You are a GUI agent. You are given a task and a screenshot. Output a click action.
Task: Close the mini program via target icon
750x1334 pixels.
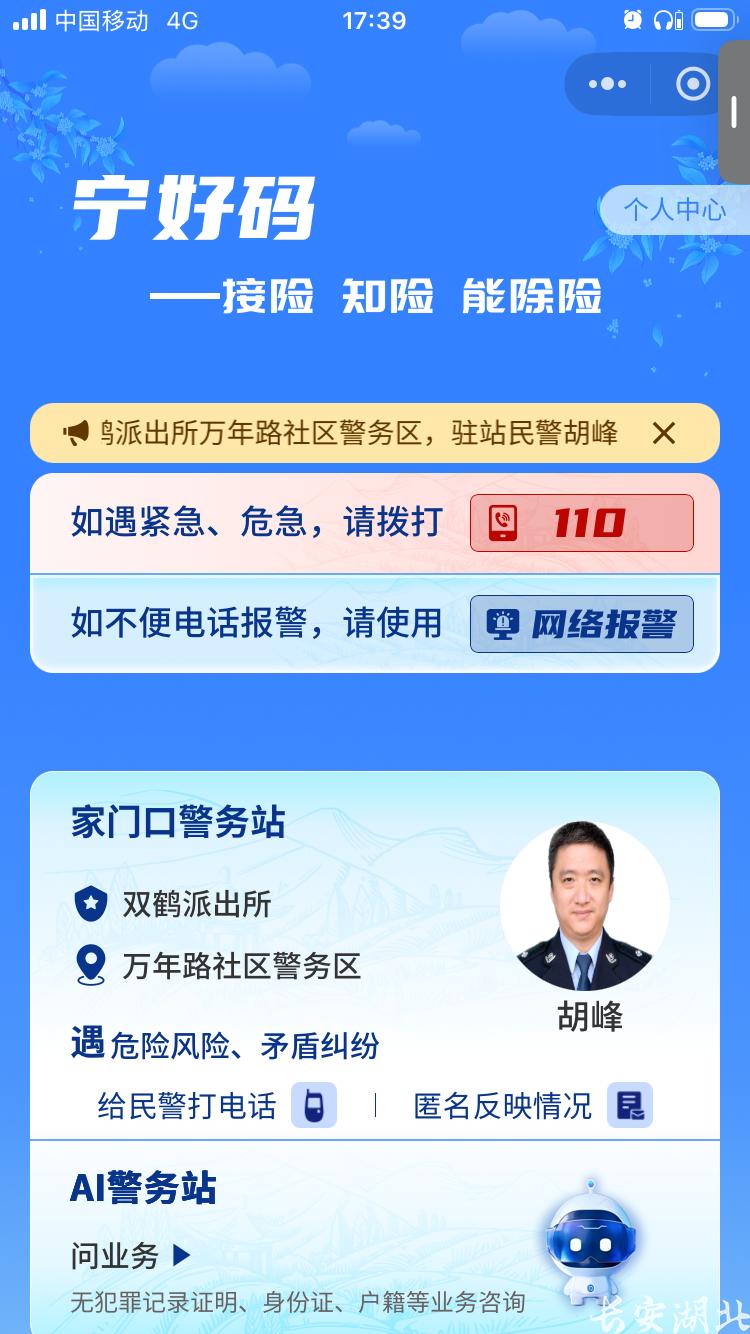point(692,84)
